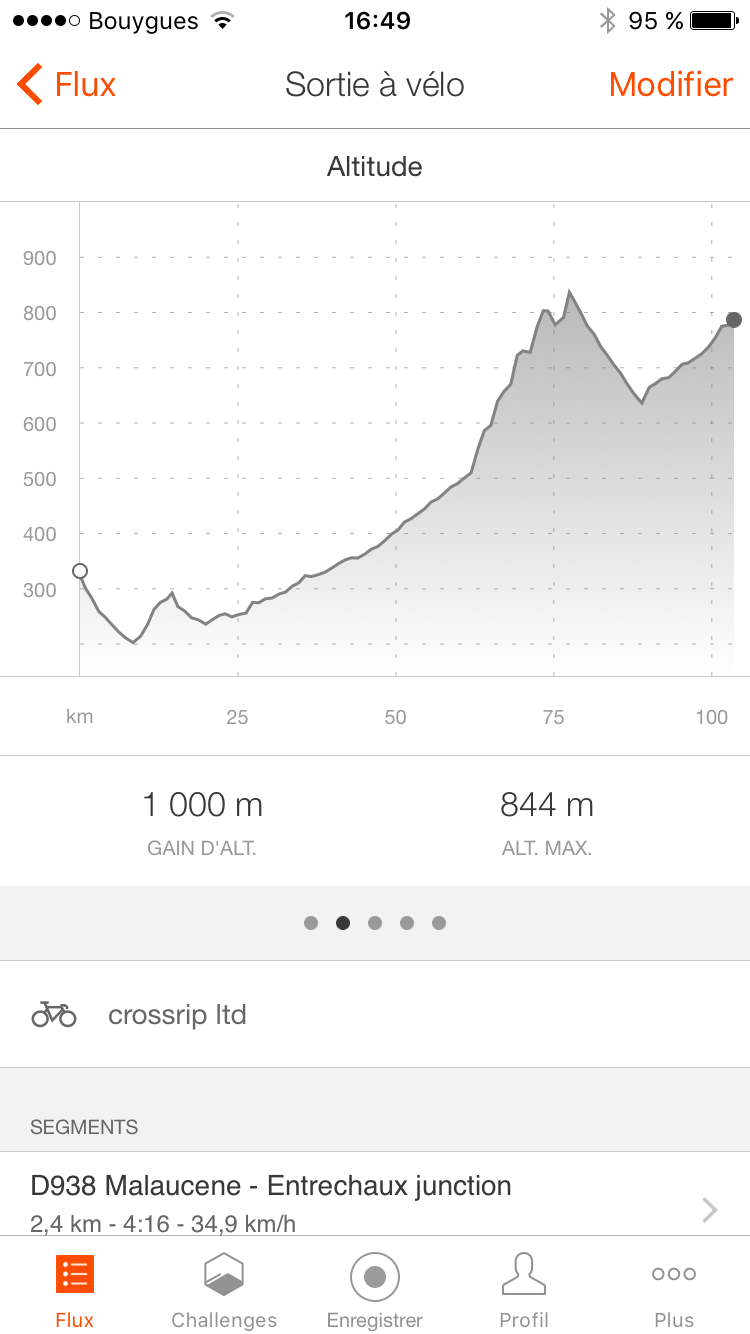Open the Challenges tab
This screenshot has height=1334, width=750.
224,1290
